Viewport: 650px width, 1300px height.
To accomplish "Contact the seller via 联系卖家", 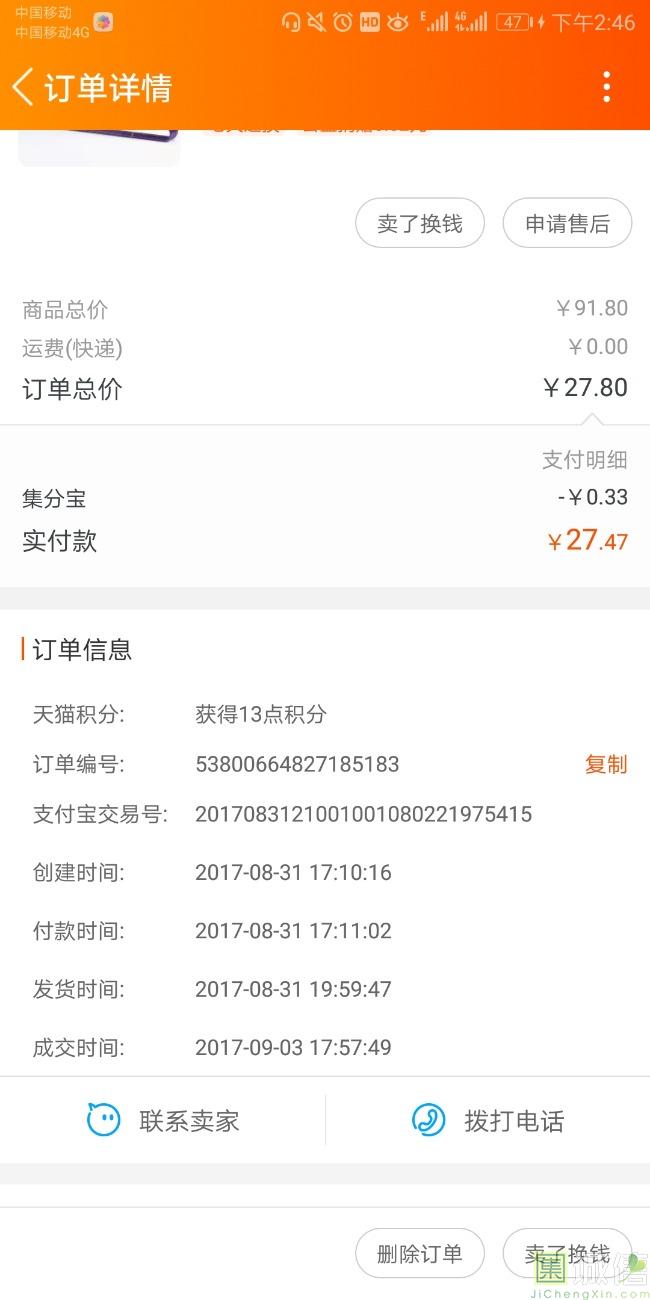I will 163,1120.
